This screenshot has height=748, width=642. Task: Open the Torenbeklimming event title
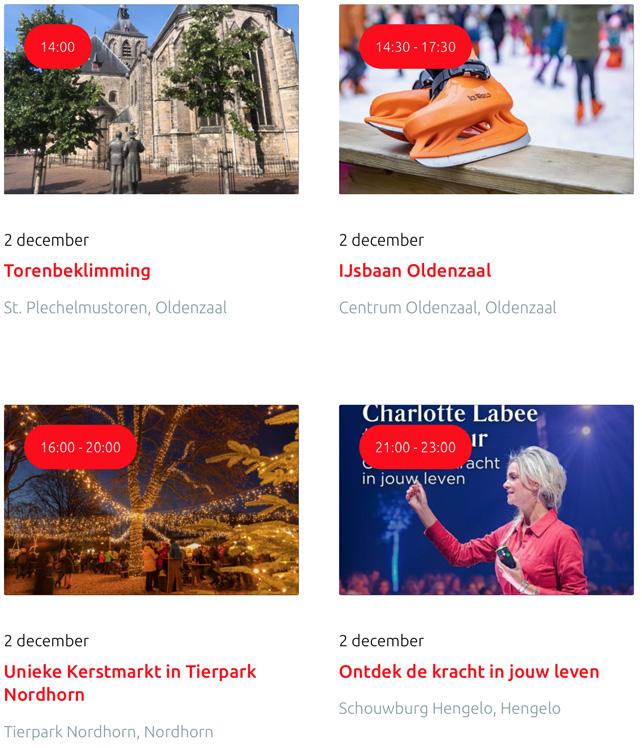pos(77,271)
